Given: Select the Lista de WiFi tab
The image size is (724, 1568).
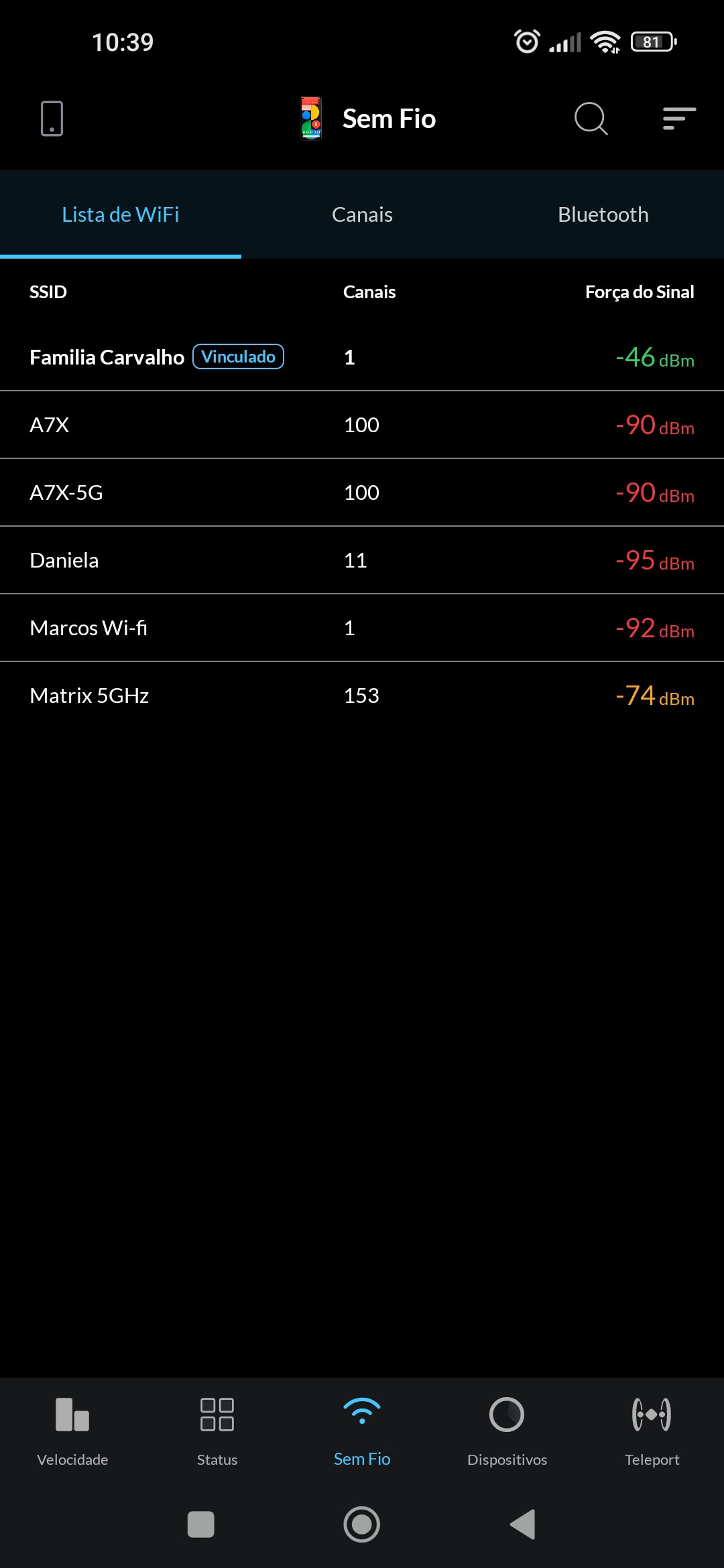Looking at the screenshot, I should click(121, 214).
